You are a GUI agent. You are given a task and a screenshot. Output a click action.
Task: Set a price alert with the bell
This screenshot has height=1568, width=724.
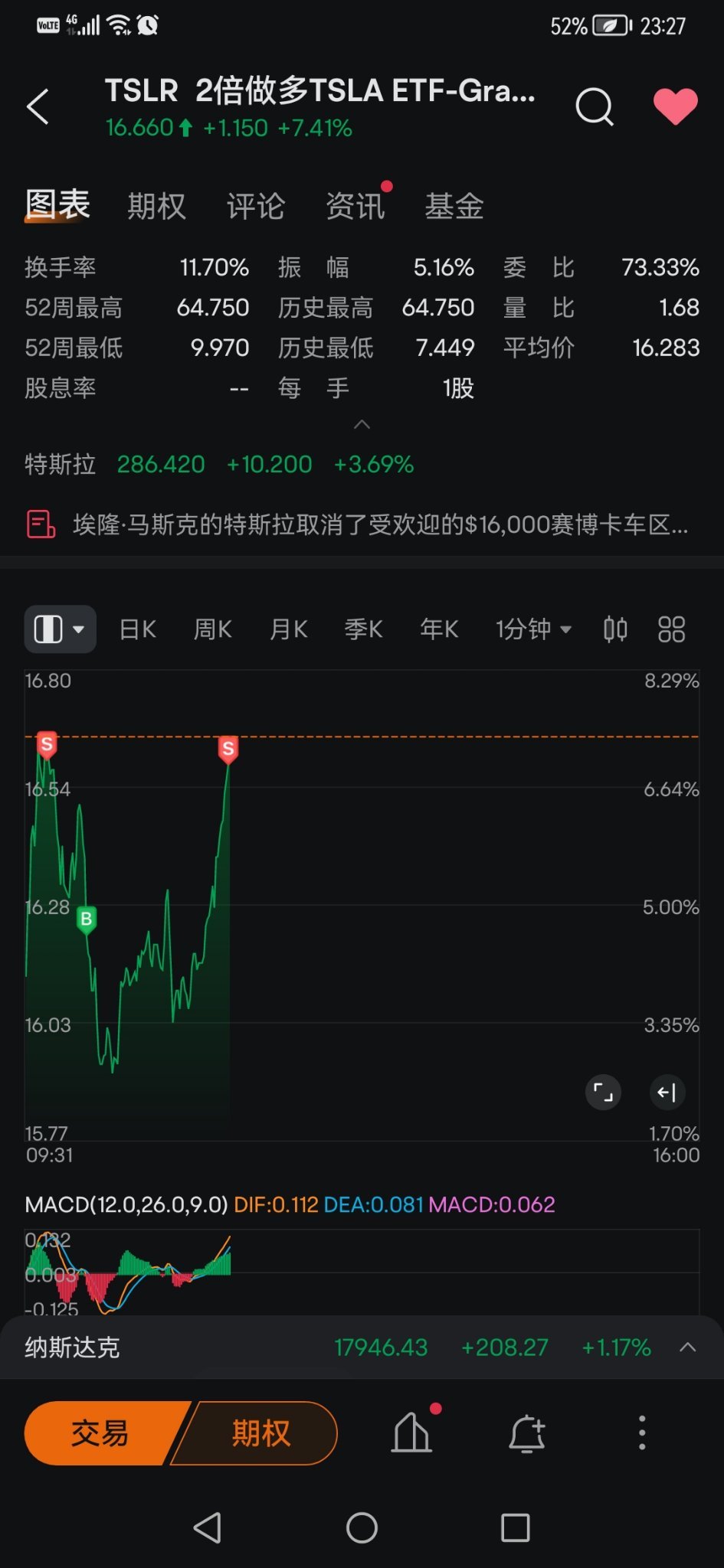tap(527, 1432)
